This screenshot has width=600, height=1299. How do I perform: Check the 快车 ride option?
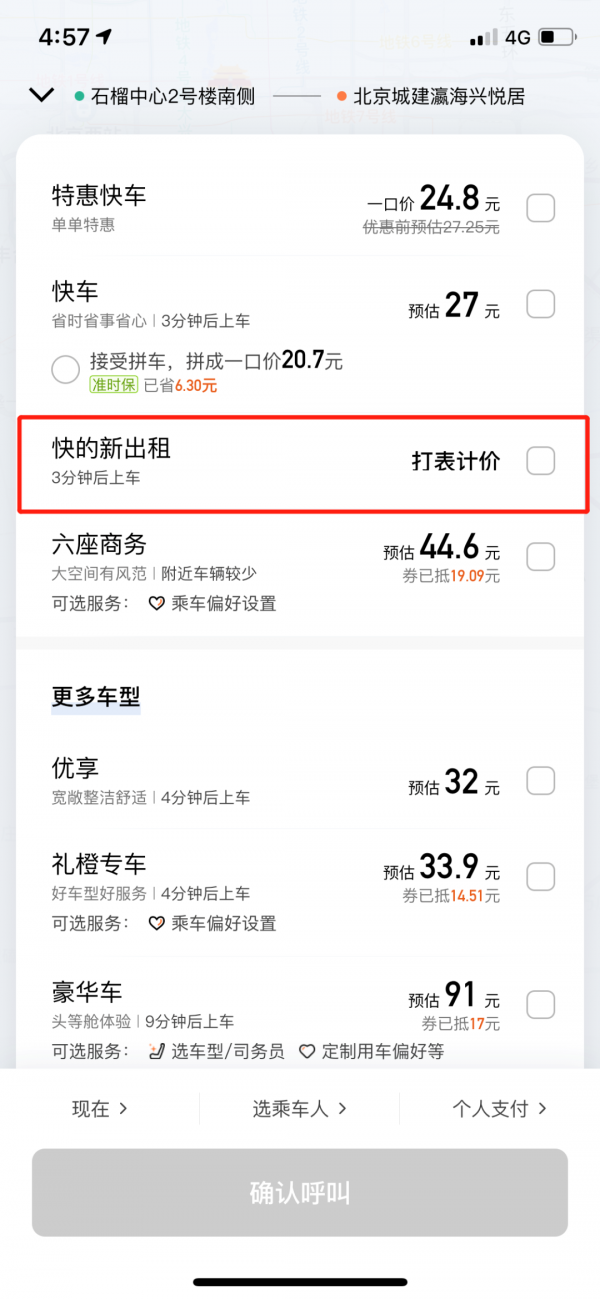tap(541, 304)
